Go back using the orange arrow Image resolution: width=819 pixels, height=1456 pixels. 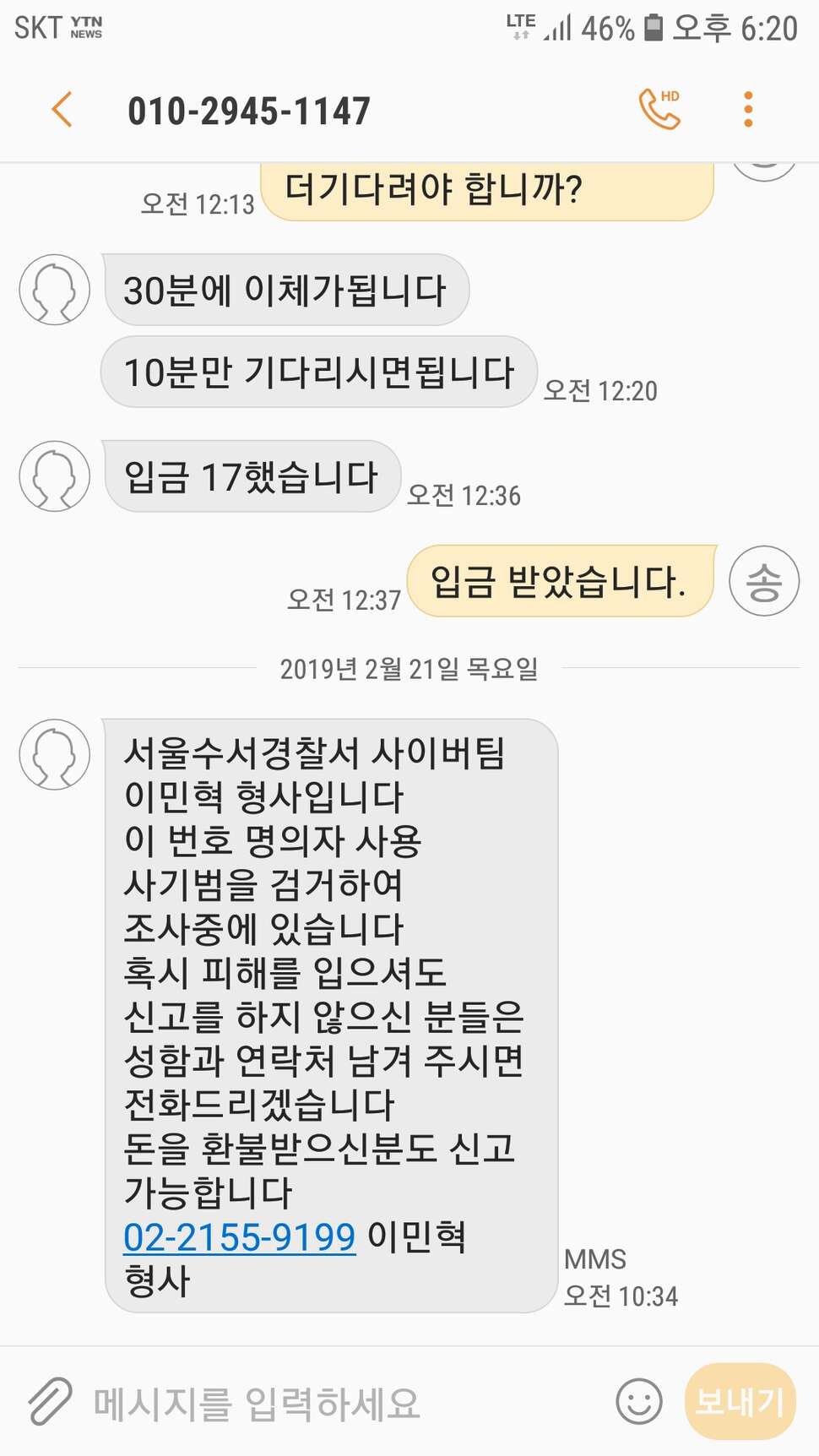click(62, 110)
